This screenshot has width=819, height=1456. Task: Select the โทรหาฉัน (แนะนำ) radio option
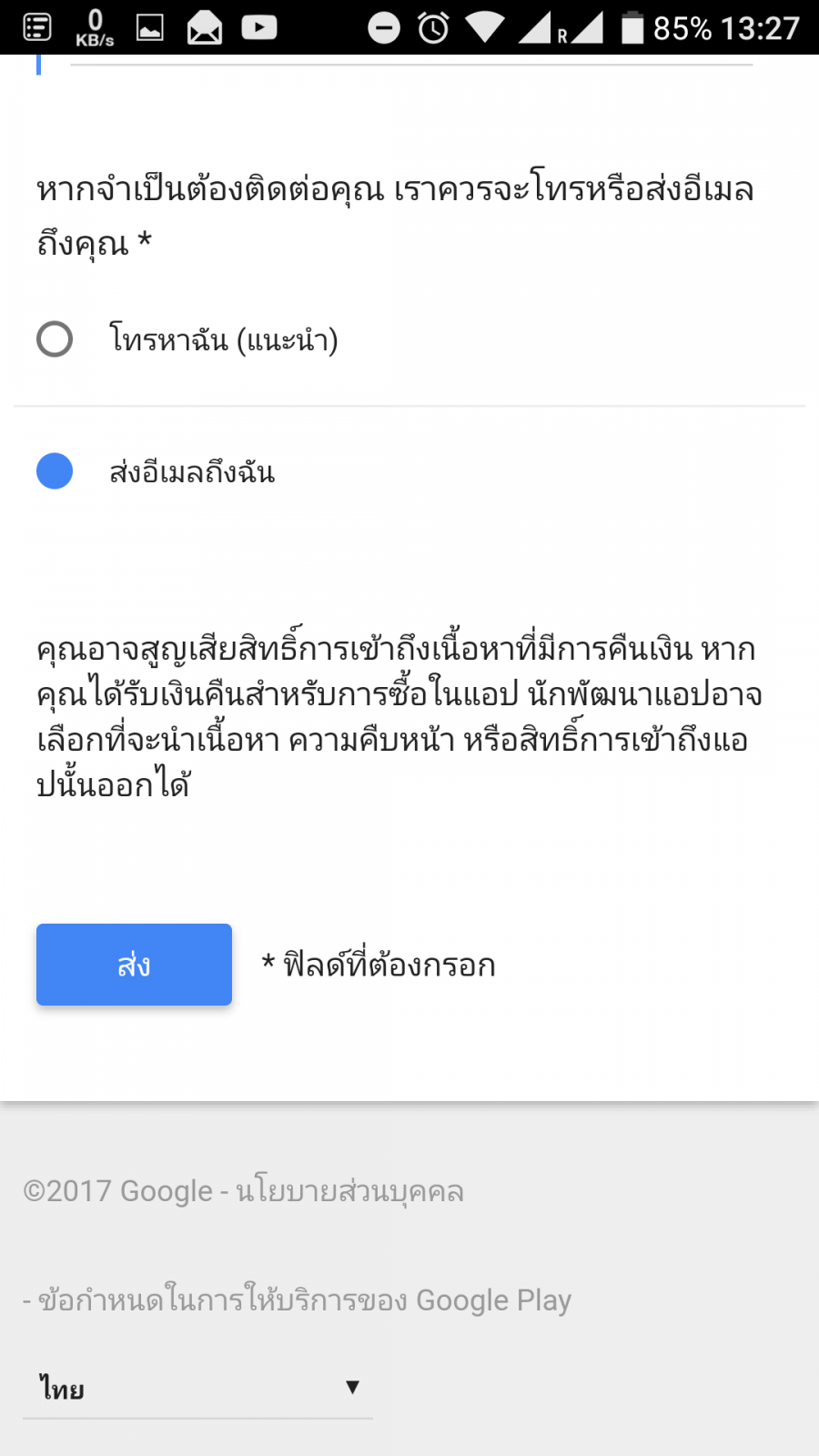click(55, 339)
